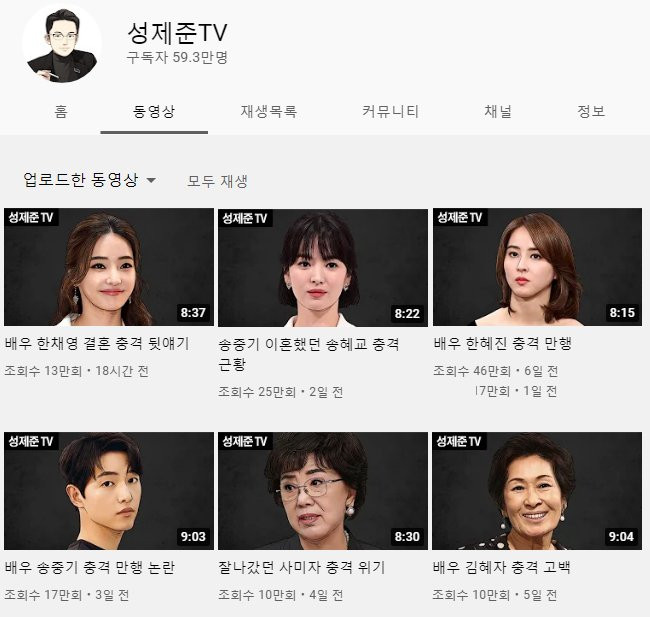650x617 pixels.
Task: Open the 채널 tab
Action: click(497, 111)
